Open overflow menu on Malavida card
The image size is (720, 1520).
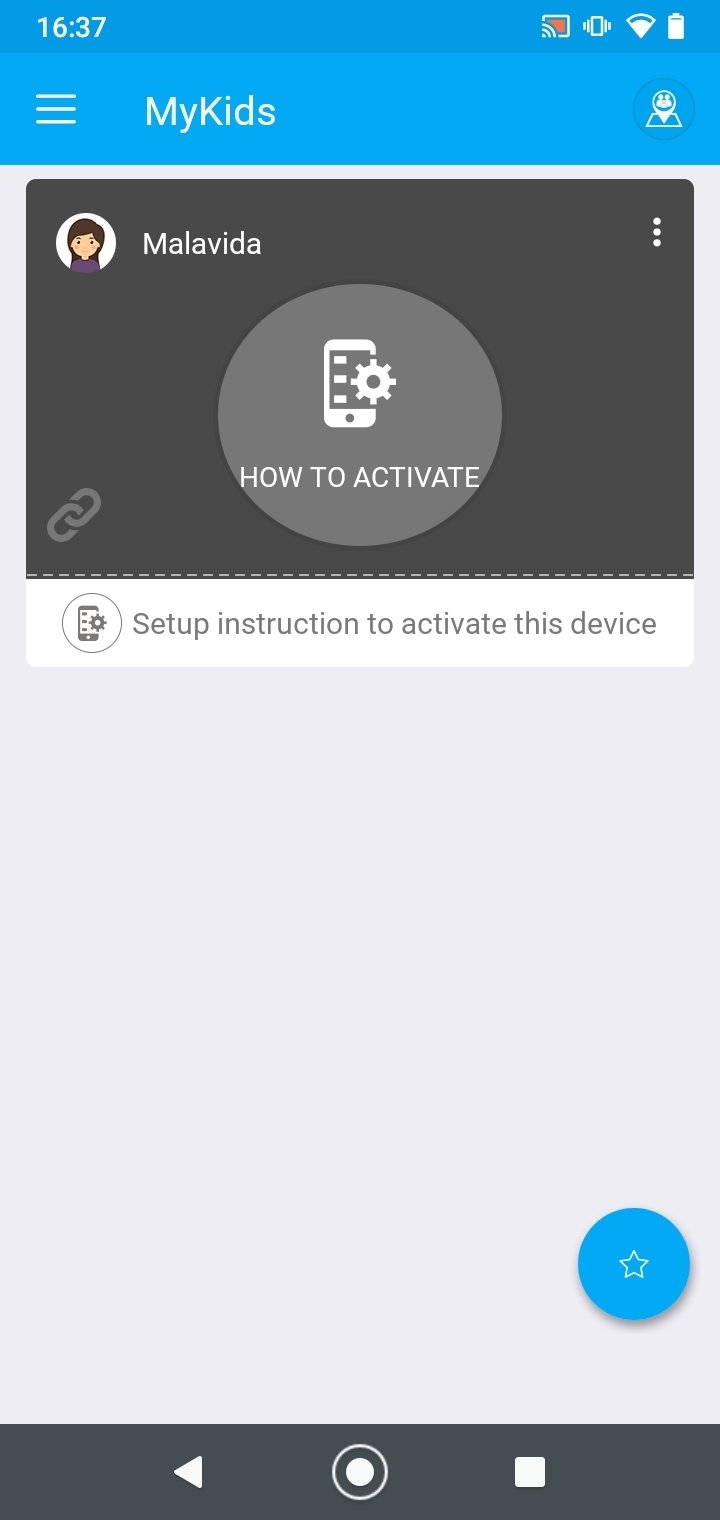tap(656, 232)
